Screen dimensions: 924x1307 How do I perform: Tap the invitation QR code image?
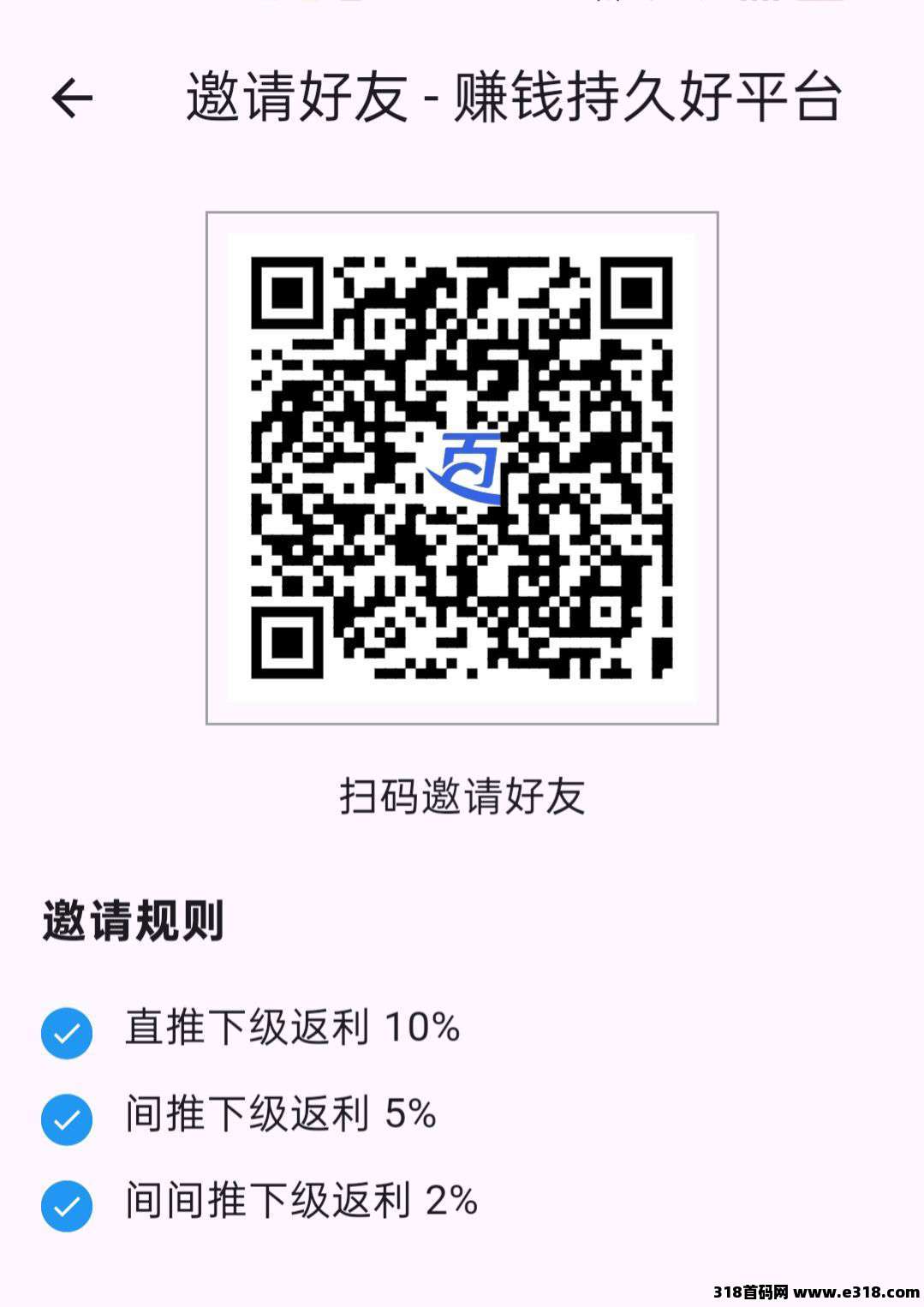[x=462, y=467]
